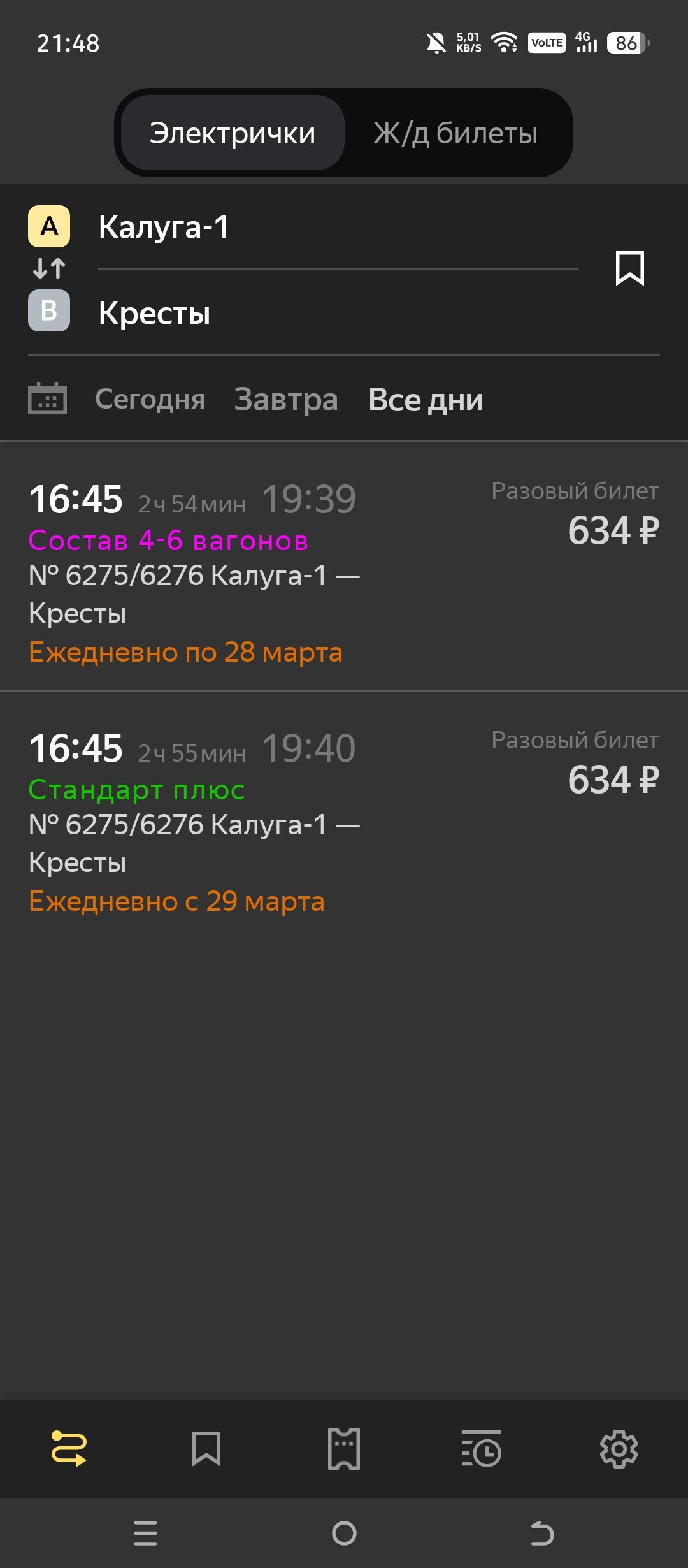Open the route search tab in bottom bar
This screenshot has width=688, height=1568.
click(x=69, y=1449)
